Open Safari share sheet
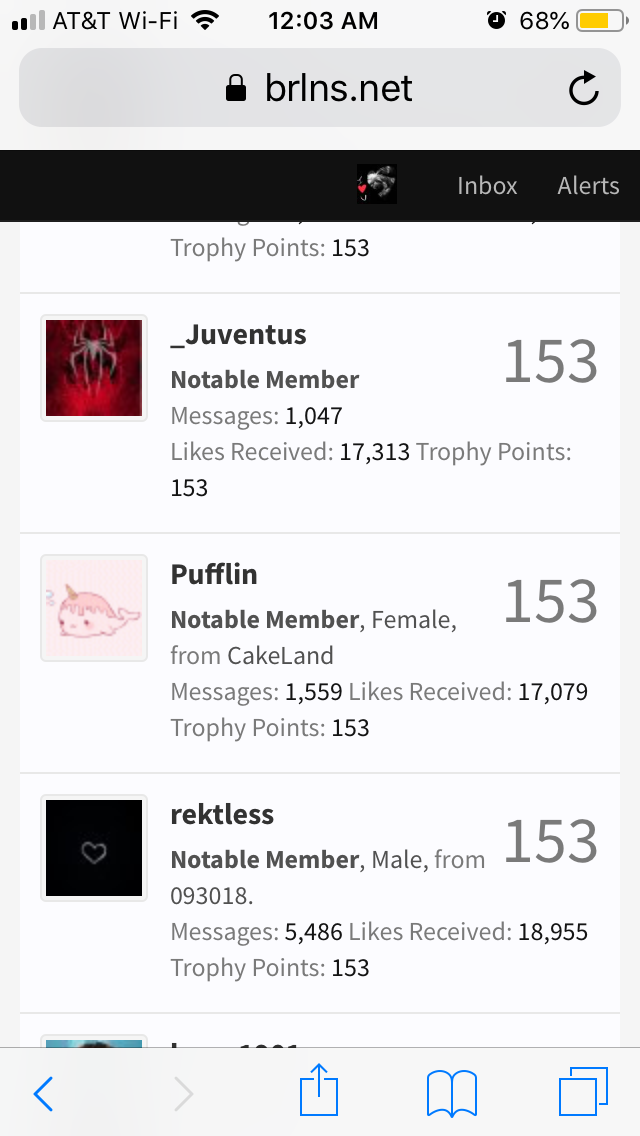 319,1090
